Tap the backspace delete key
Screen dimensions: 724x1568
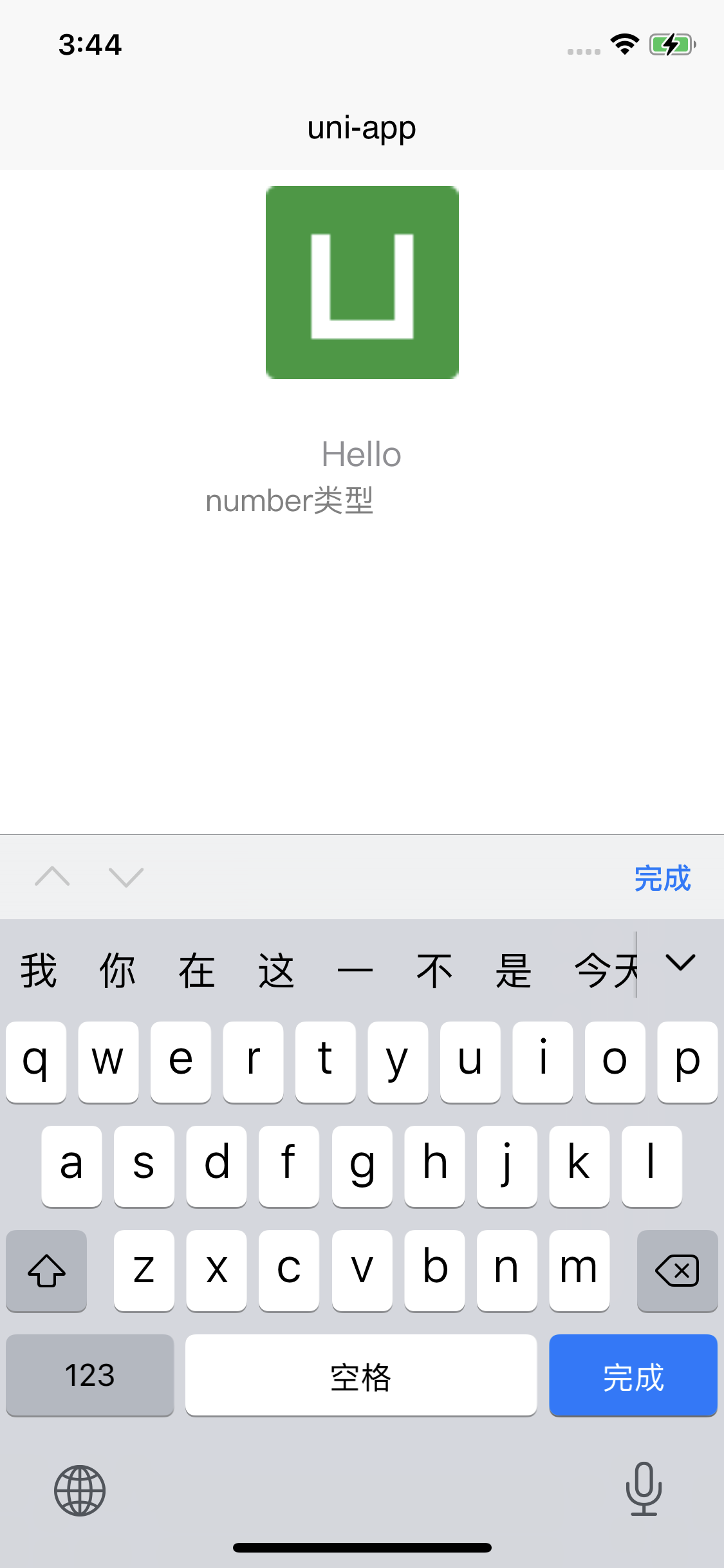tap(677, 1271)
